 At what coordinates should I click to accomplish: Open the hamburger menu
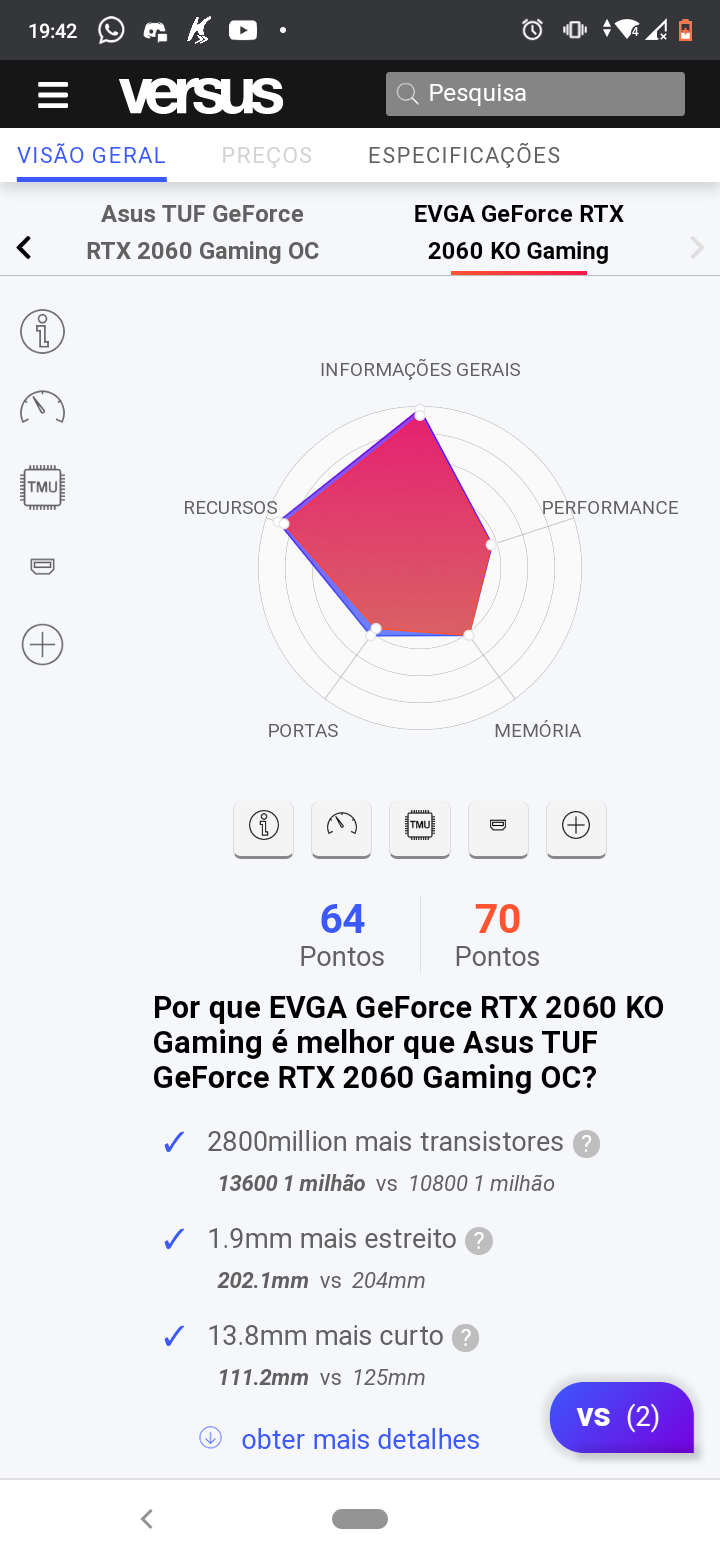(x=53, y=95)
